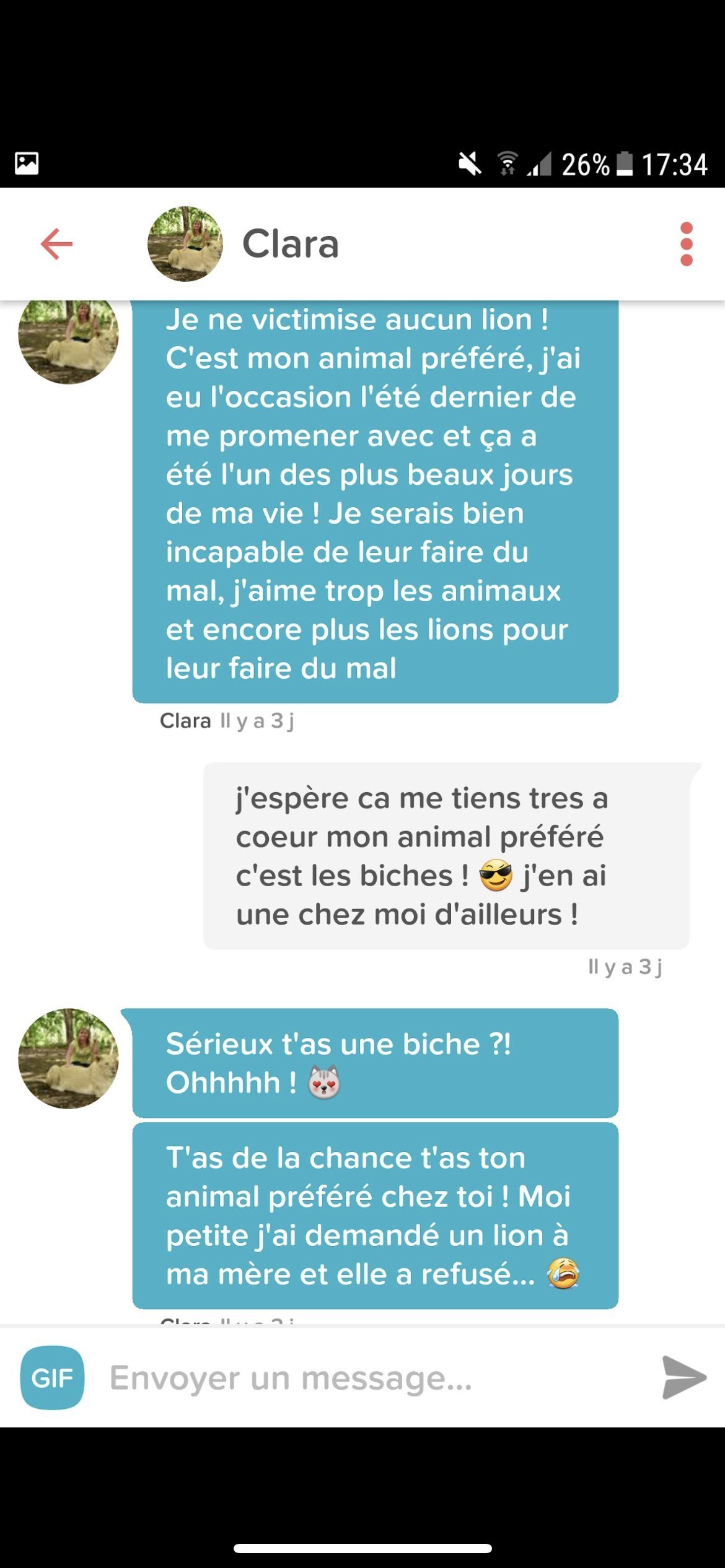Tap Clara's avatar beside 'Sérieux t'as une biche' message
The height and width of the screenshot is (1568, 725).
coord(68,1058)
